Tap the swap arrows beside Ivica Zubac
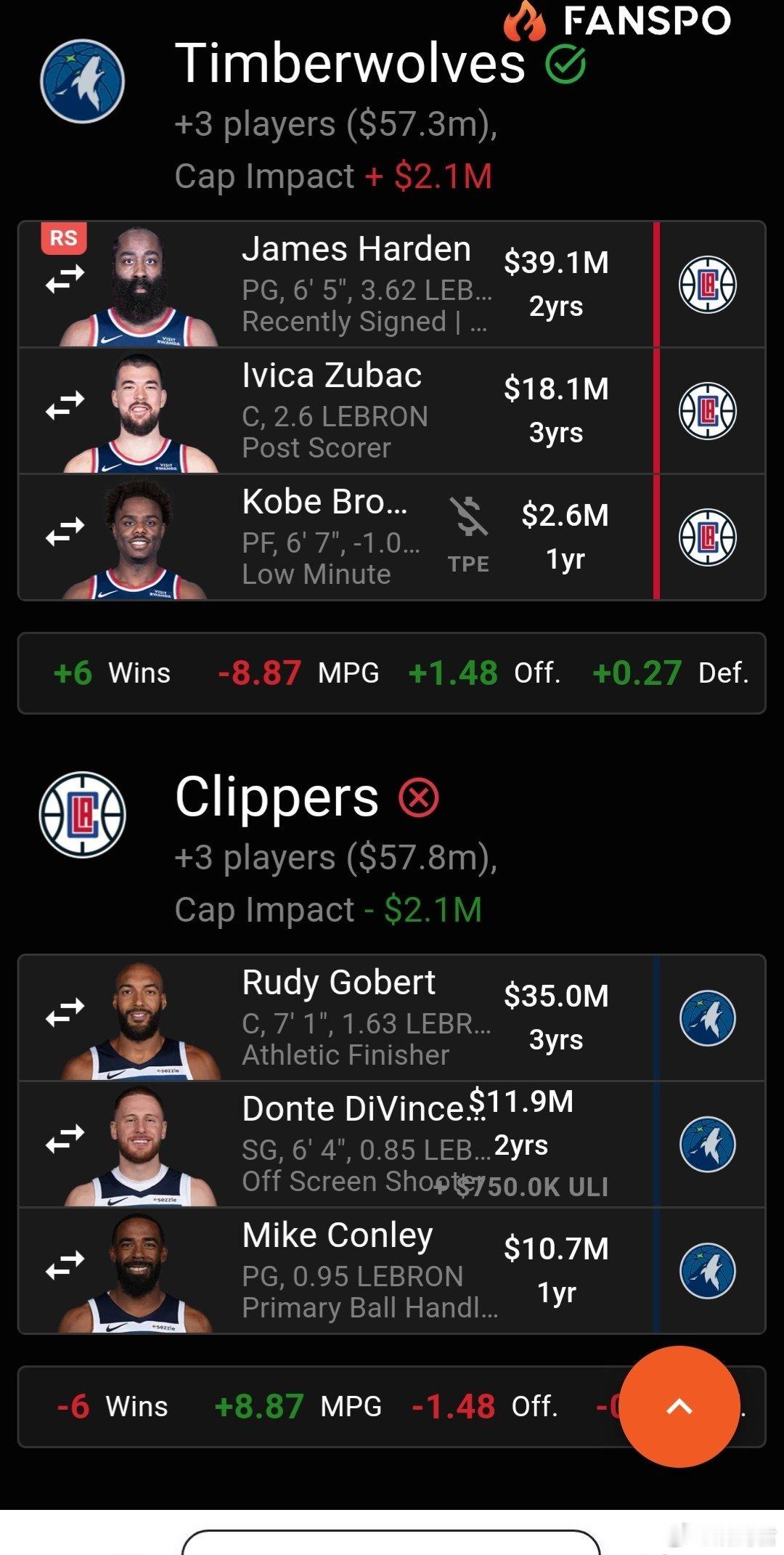The width and height of the screenshot is (784, 1555). (x=65, y=405)
